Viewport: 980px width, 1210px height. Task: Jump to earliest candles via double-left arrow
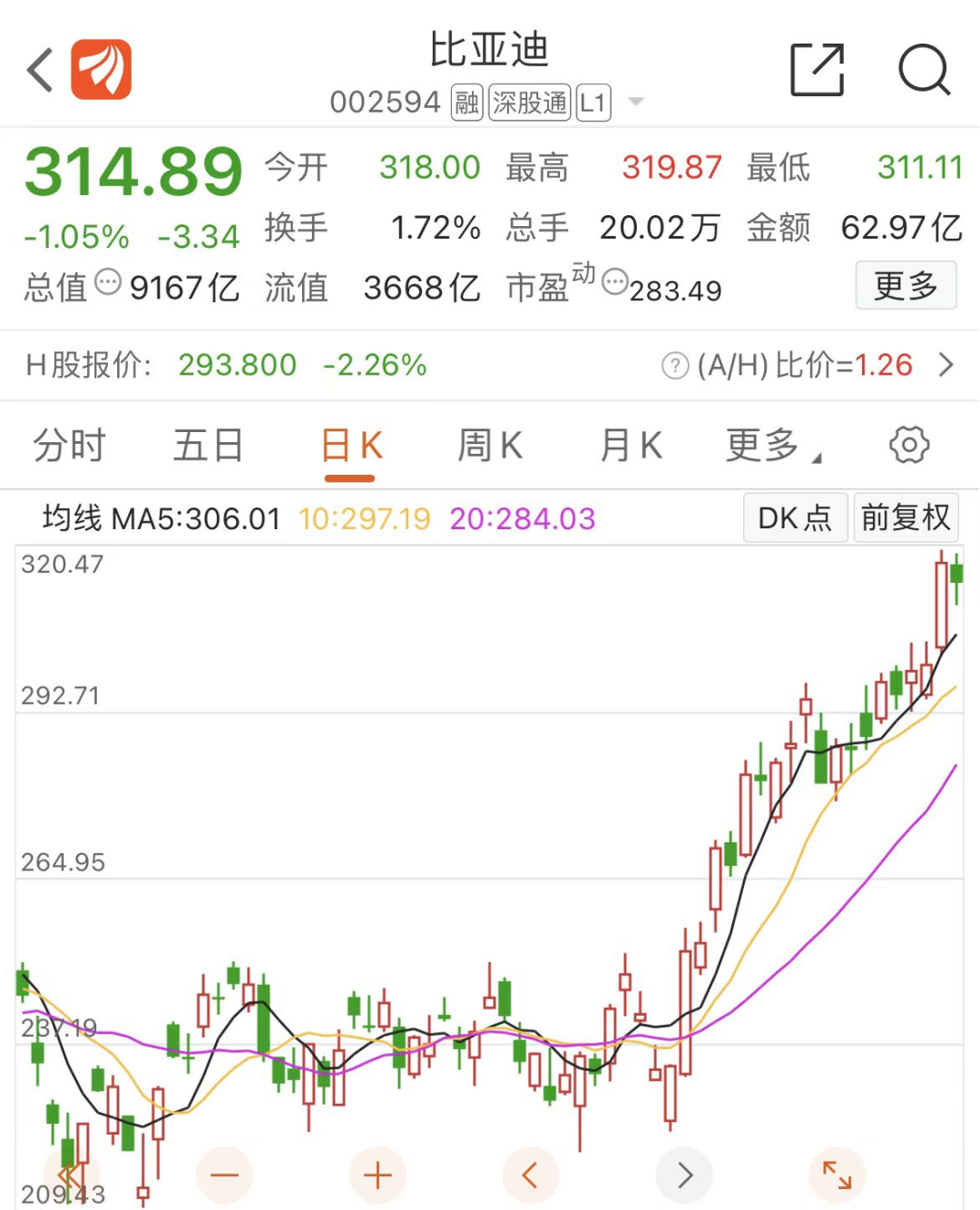[x=71, y=1174]
